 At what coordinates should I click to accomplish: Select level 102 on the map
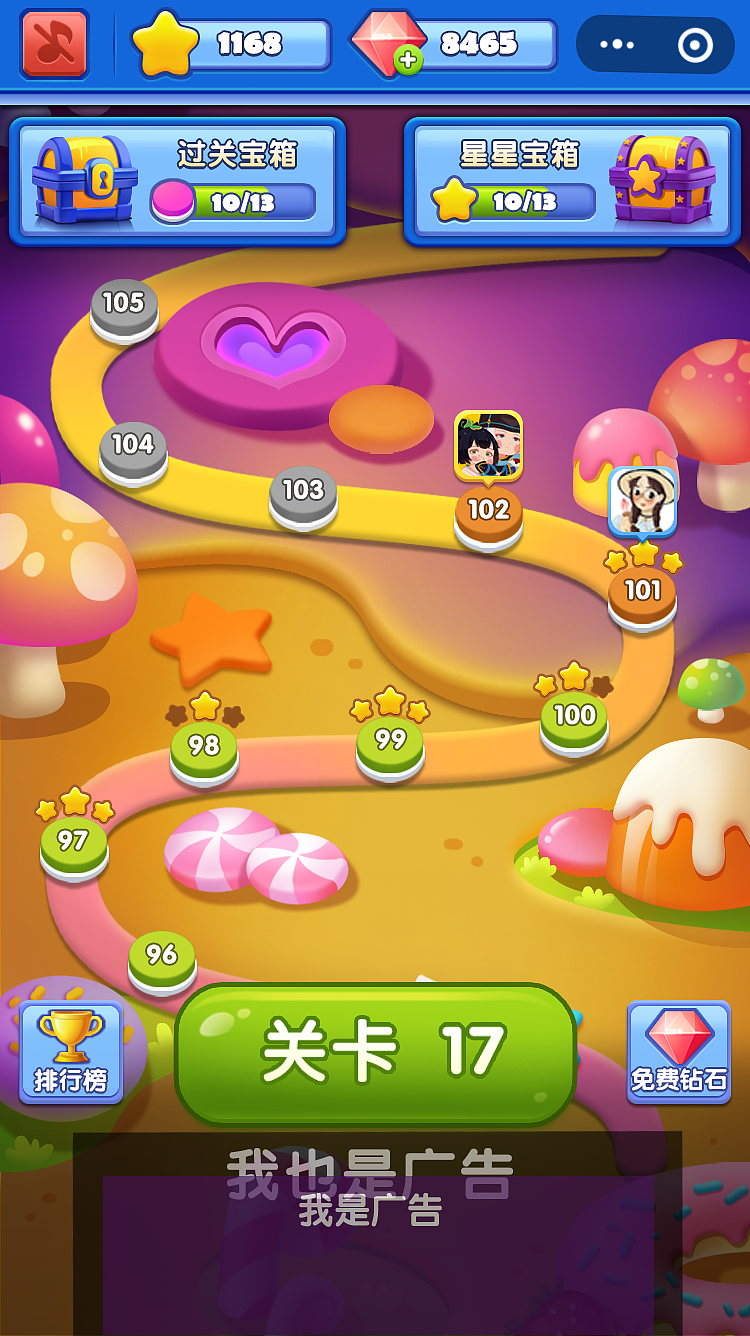point(489,512)
